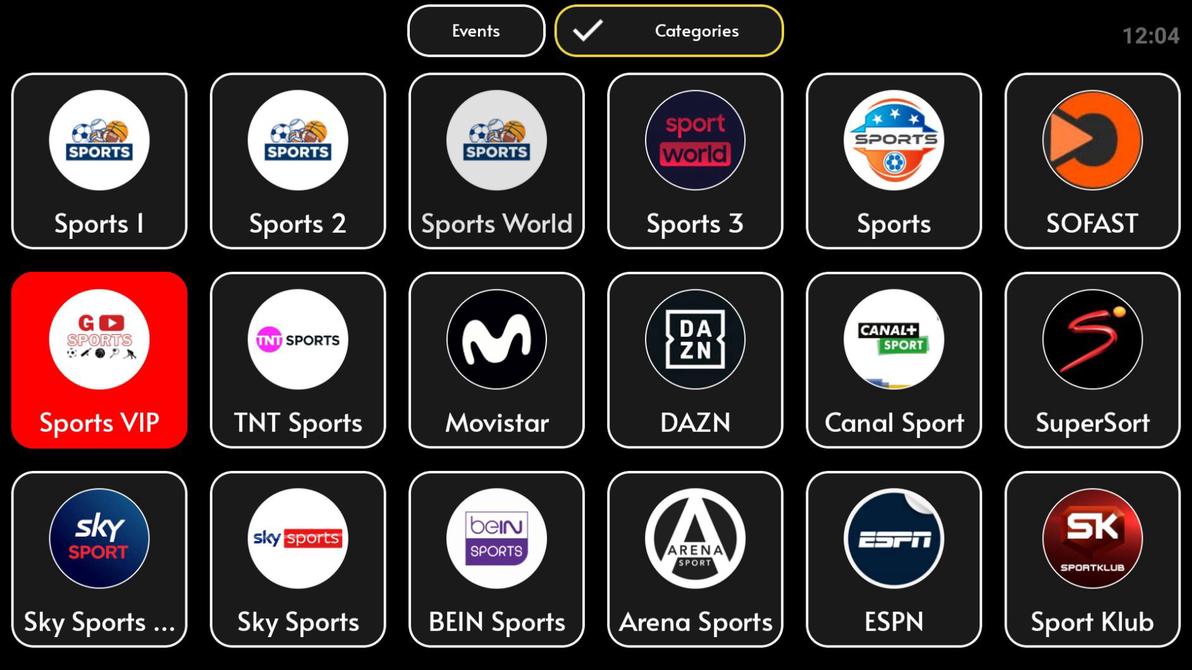Open the highlighted Sports VIP tile
The image size is (1192, 670).
pos(99,360)
